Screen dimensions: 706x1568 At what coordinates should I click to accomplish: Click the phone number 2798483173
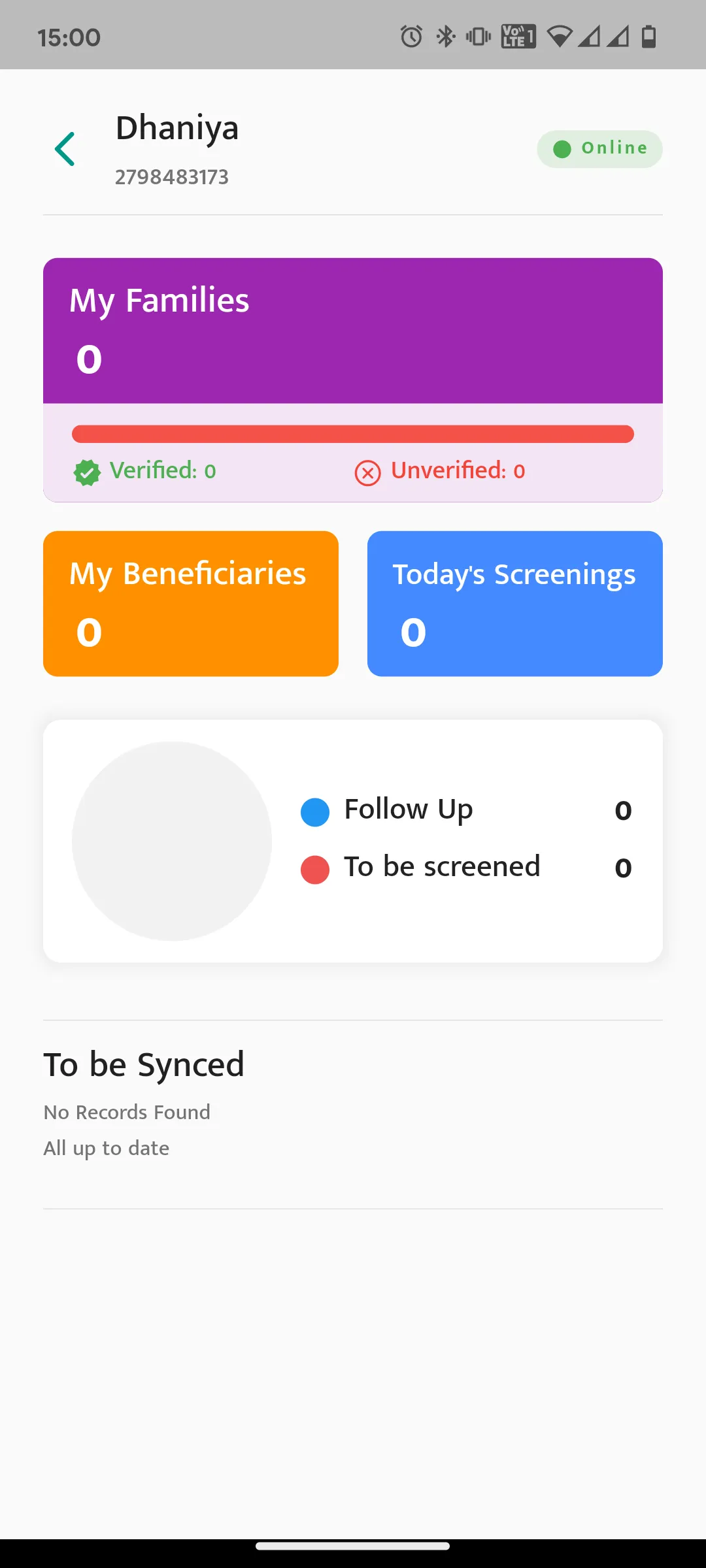[172, 177]
